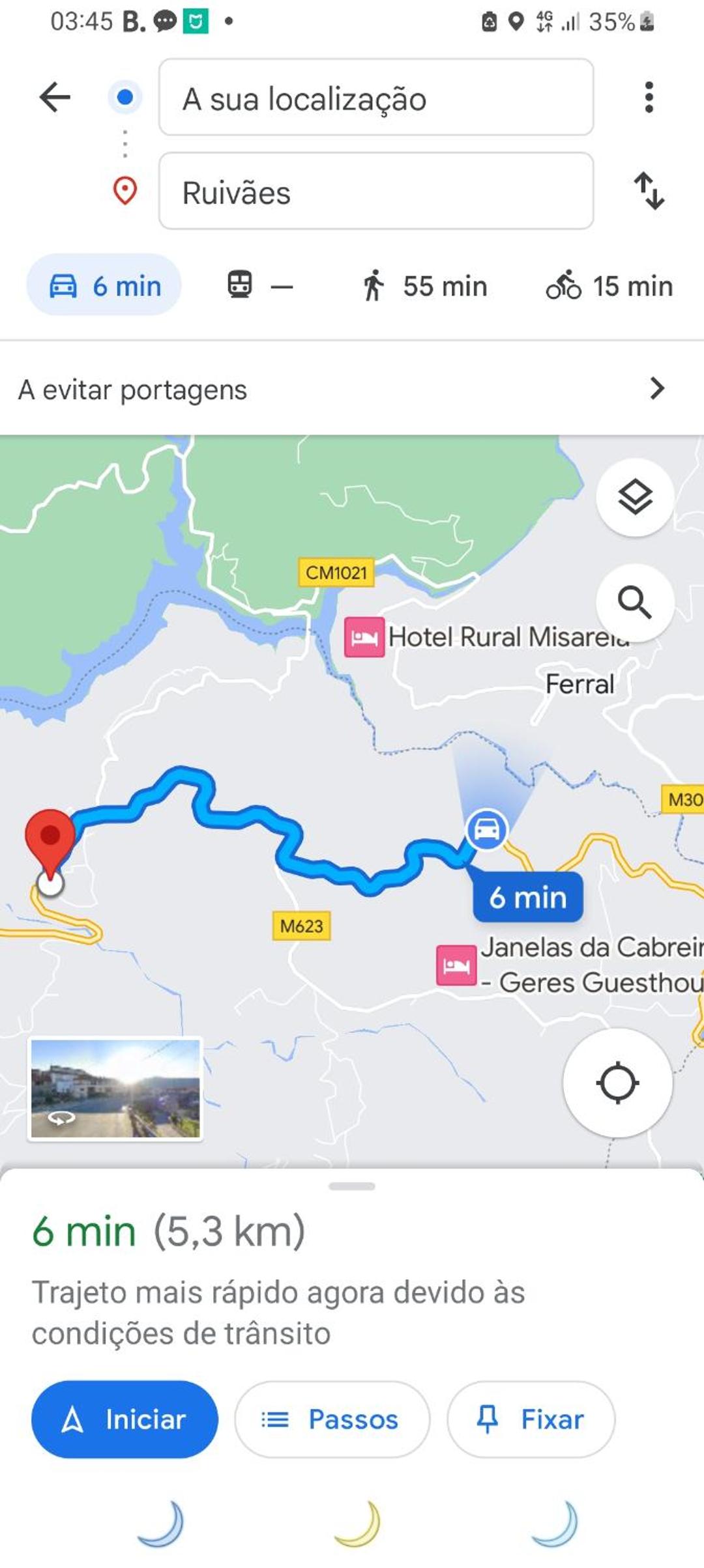This screenshot has height=1568, width=704.
Task: Go back with the arrow icon
Action: (55, 98)
